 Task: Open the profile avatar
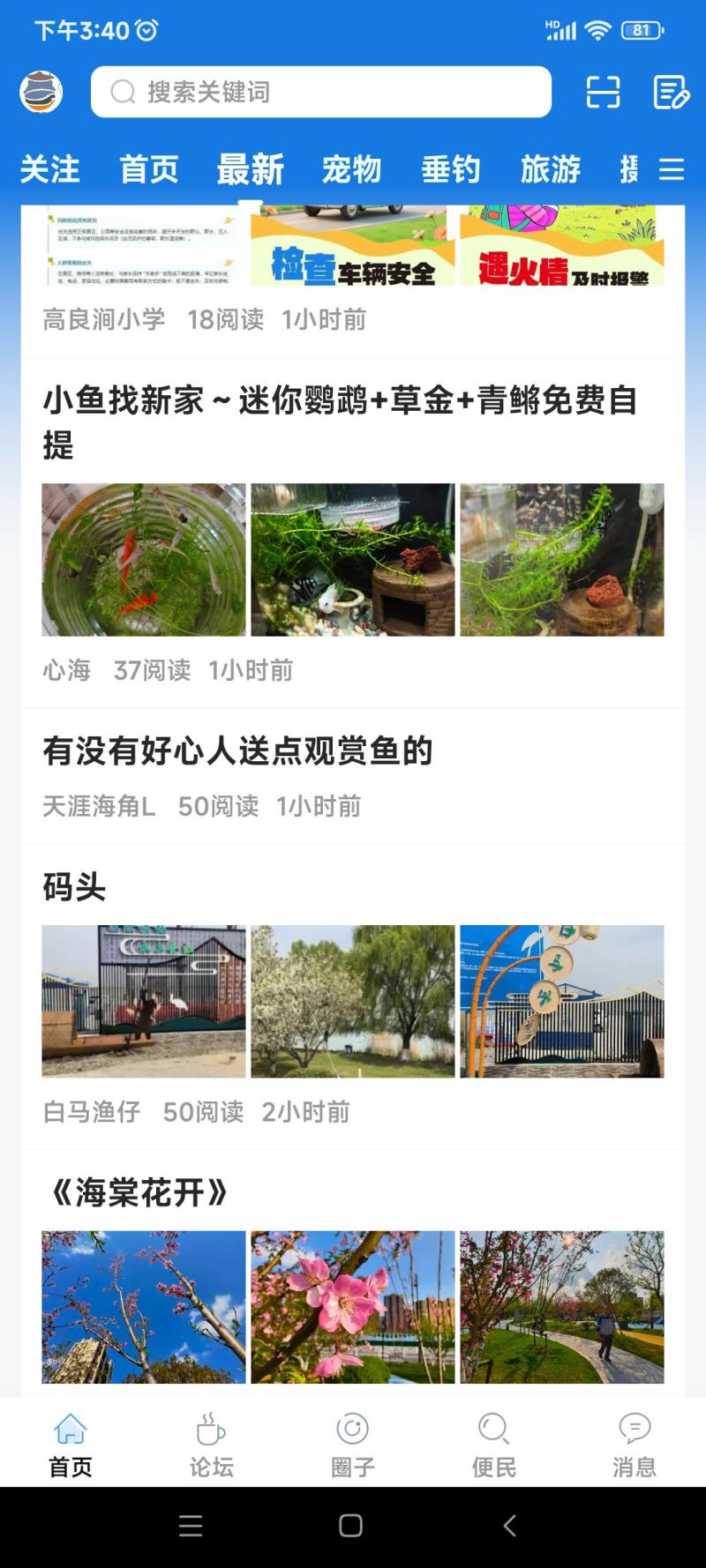(x=41, y=92)
